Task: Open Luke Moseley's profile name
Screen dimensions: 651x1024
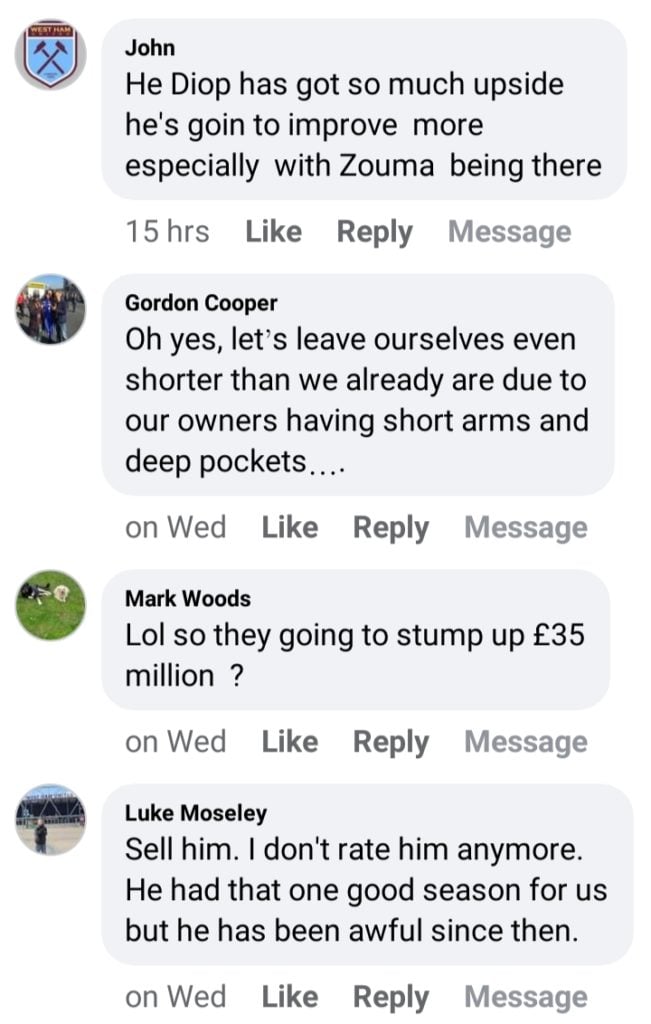Action: point(195,813)
